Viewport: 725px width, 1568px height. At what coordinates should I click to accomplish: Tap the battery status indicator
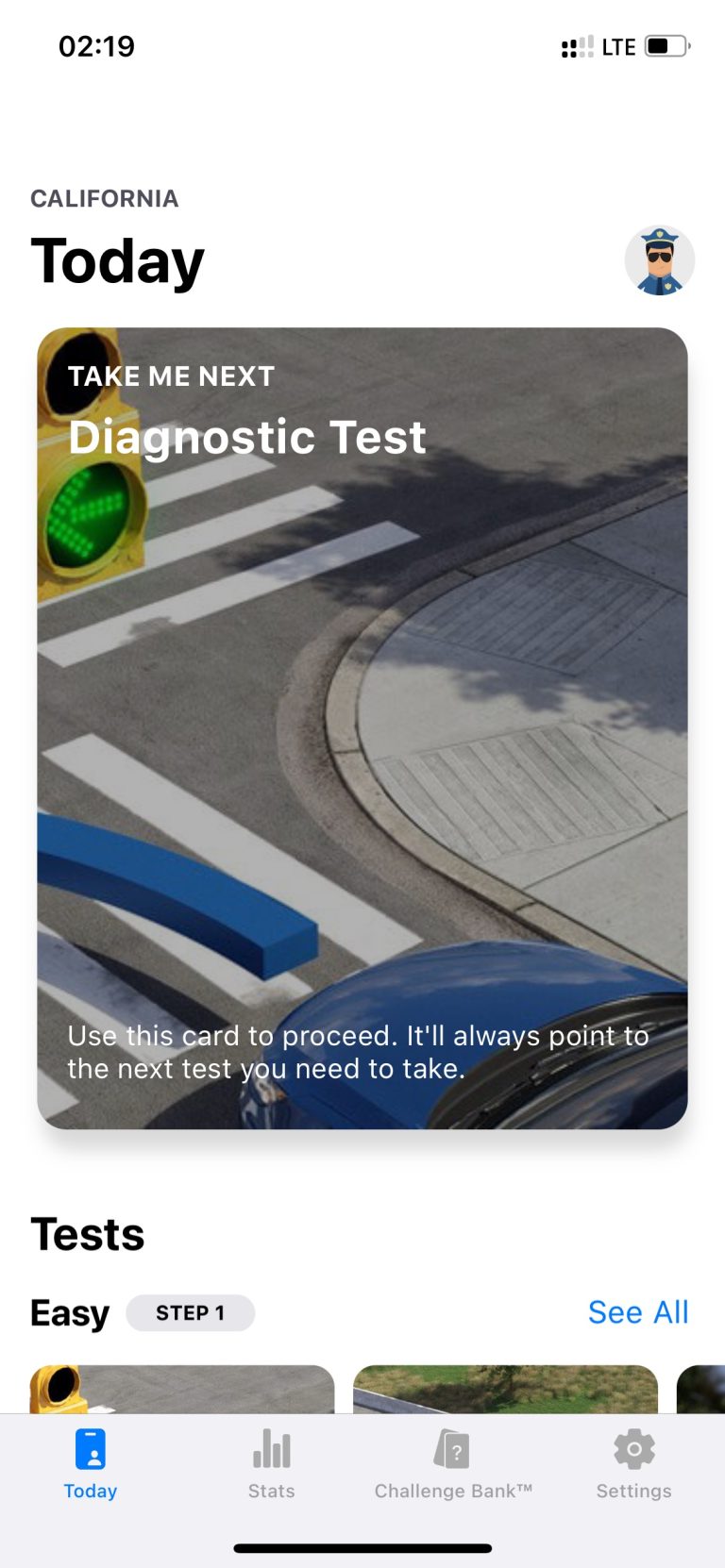click(x=666, y=46)
